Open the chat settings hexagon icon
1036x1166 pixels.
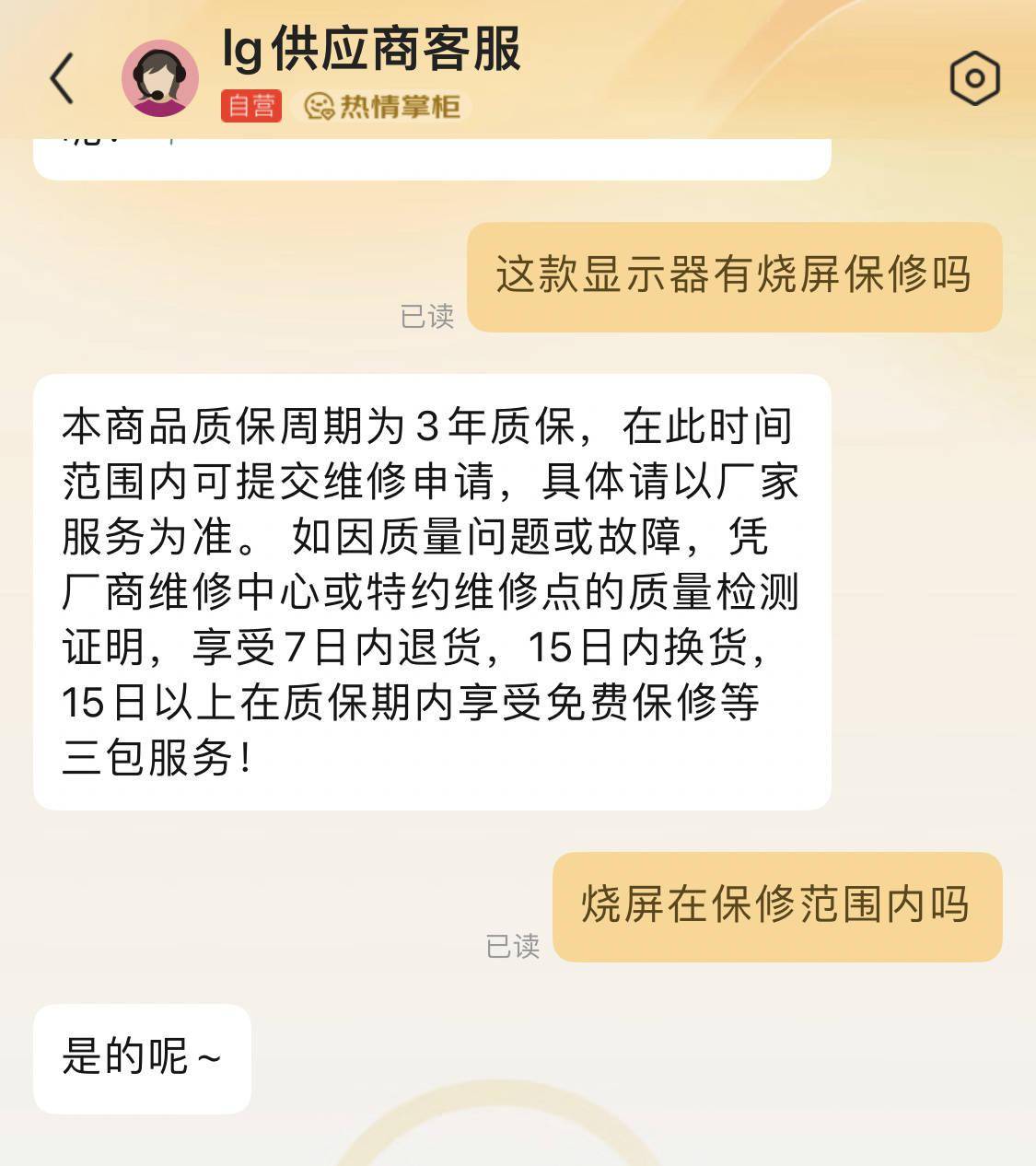[x=974, y=78]
